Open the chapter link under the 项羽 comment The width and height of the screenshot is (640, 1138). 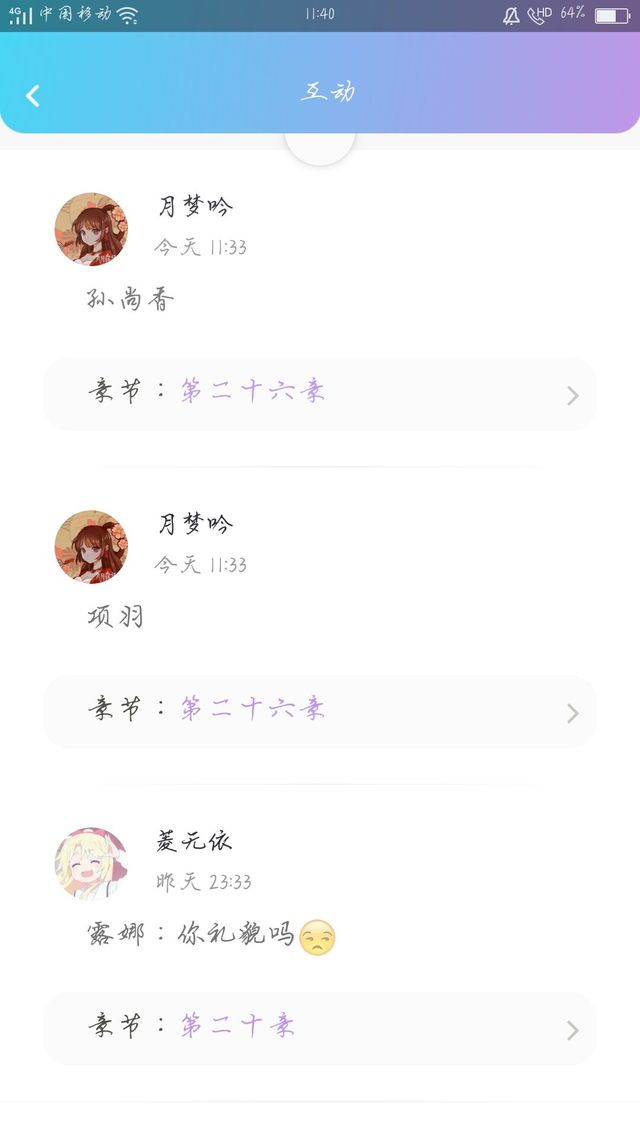pyautogui.click(x=320, y=711)
